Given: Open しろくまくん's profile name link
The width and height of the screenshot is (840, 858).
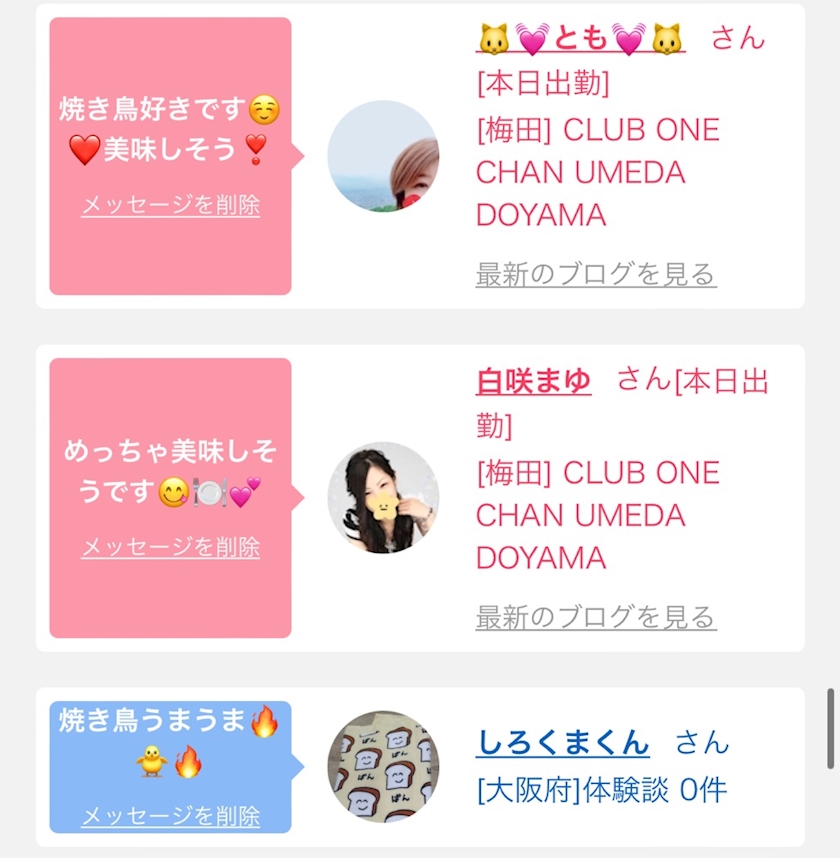Looking at the screenshot, I should pos(563,743).
